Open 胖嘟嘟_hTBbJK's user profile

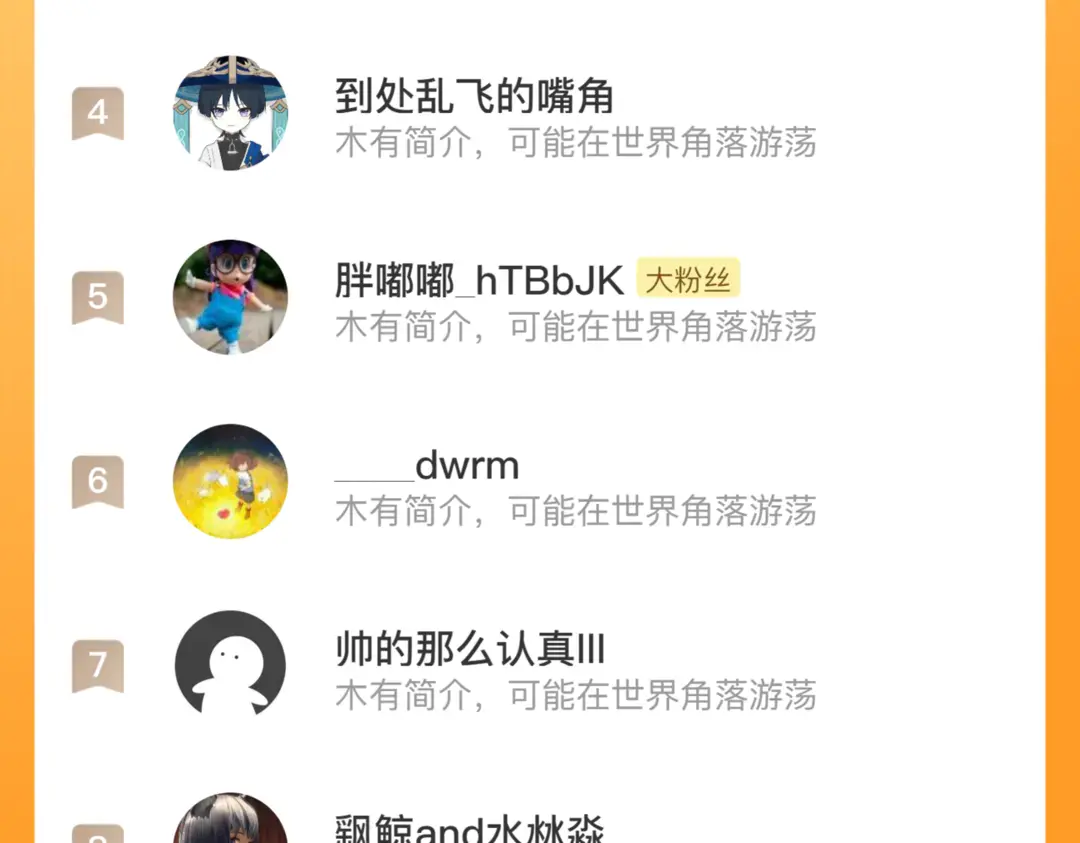[480, 282]
